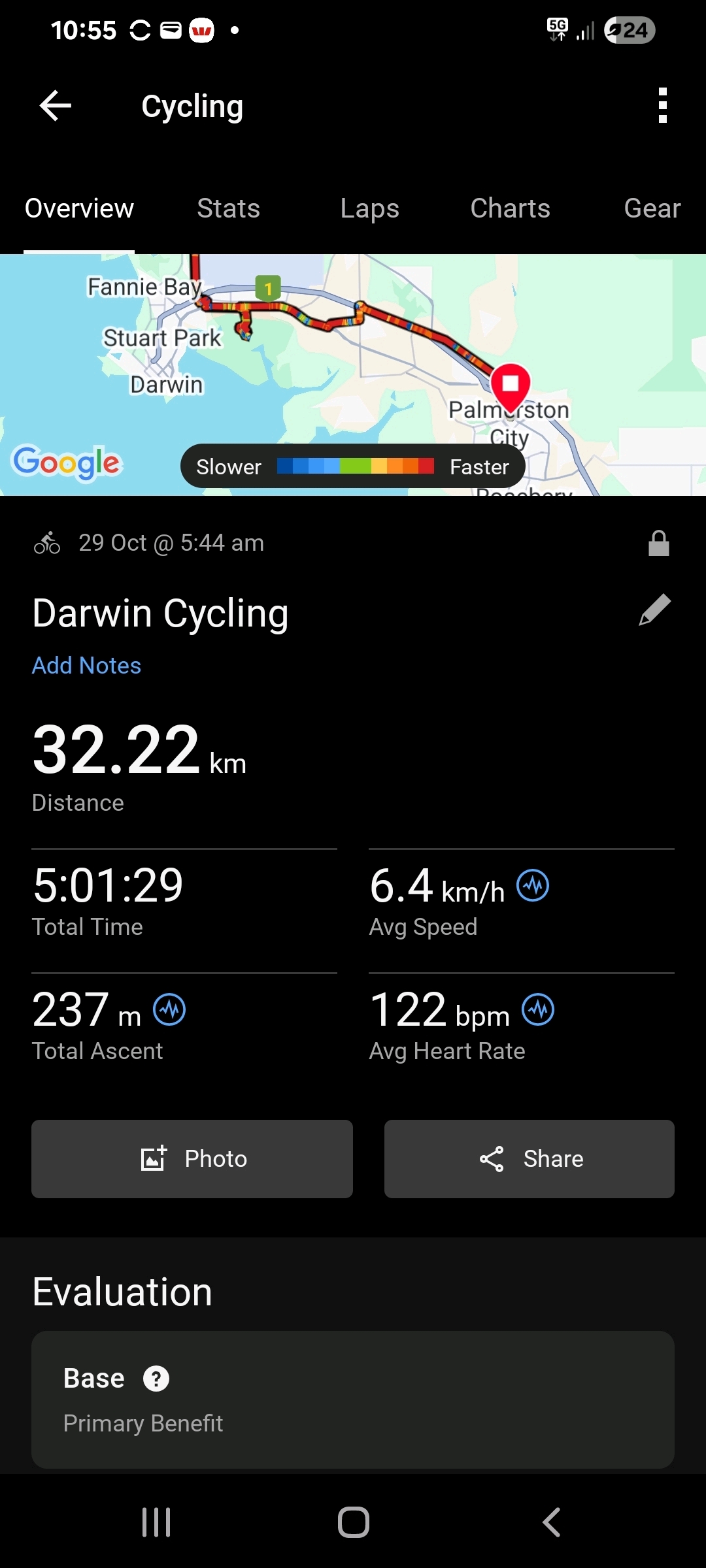Image resolution: width=706 pixels, height=1568 pixels.
Task: Edit the Darwin Cycling activity name
Action: pos(654,610)
